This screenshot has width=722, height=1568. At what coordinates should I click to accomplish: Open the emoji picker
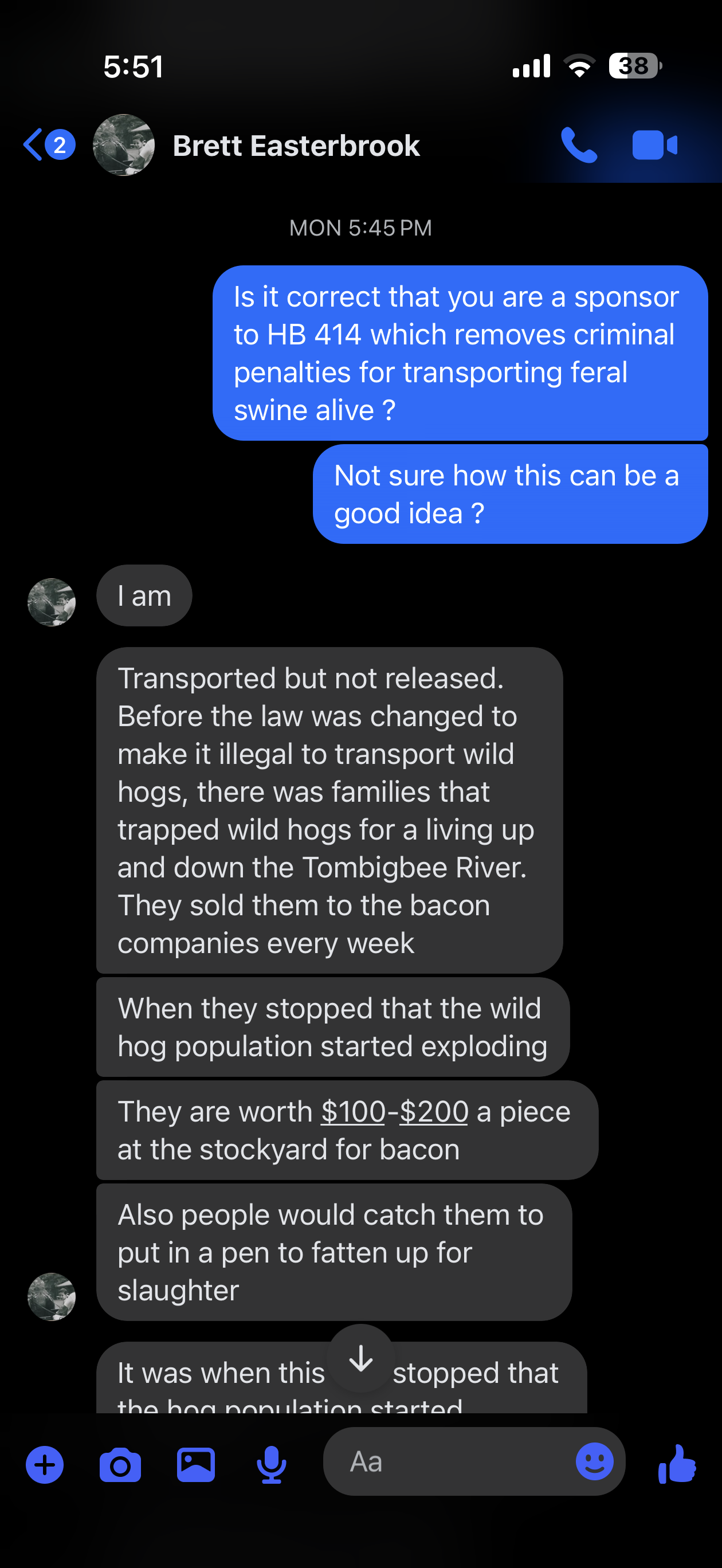pos(594,1461)
